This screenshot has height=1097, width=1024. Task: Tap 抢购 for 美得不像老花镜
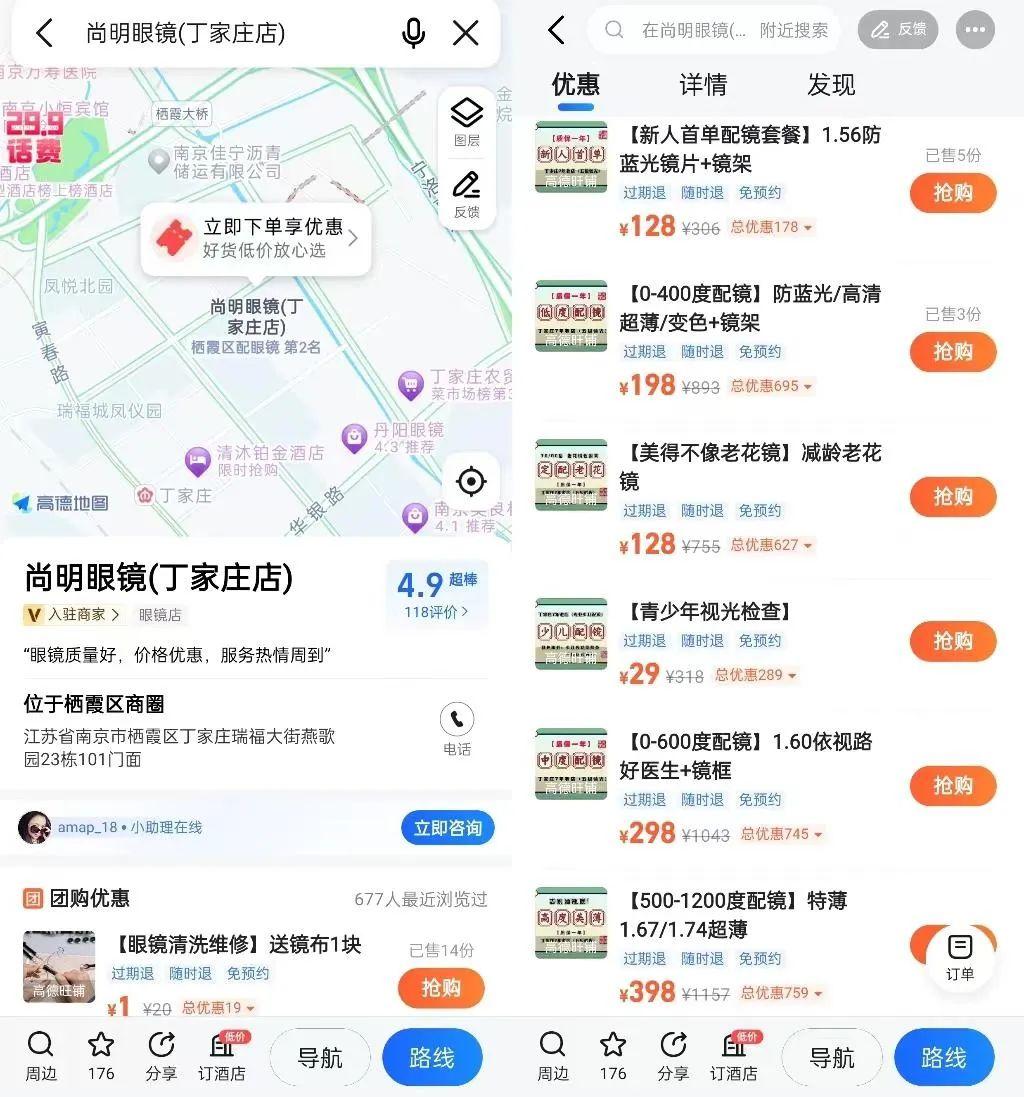pyautogui.click(x=952, y=497)
